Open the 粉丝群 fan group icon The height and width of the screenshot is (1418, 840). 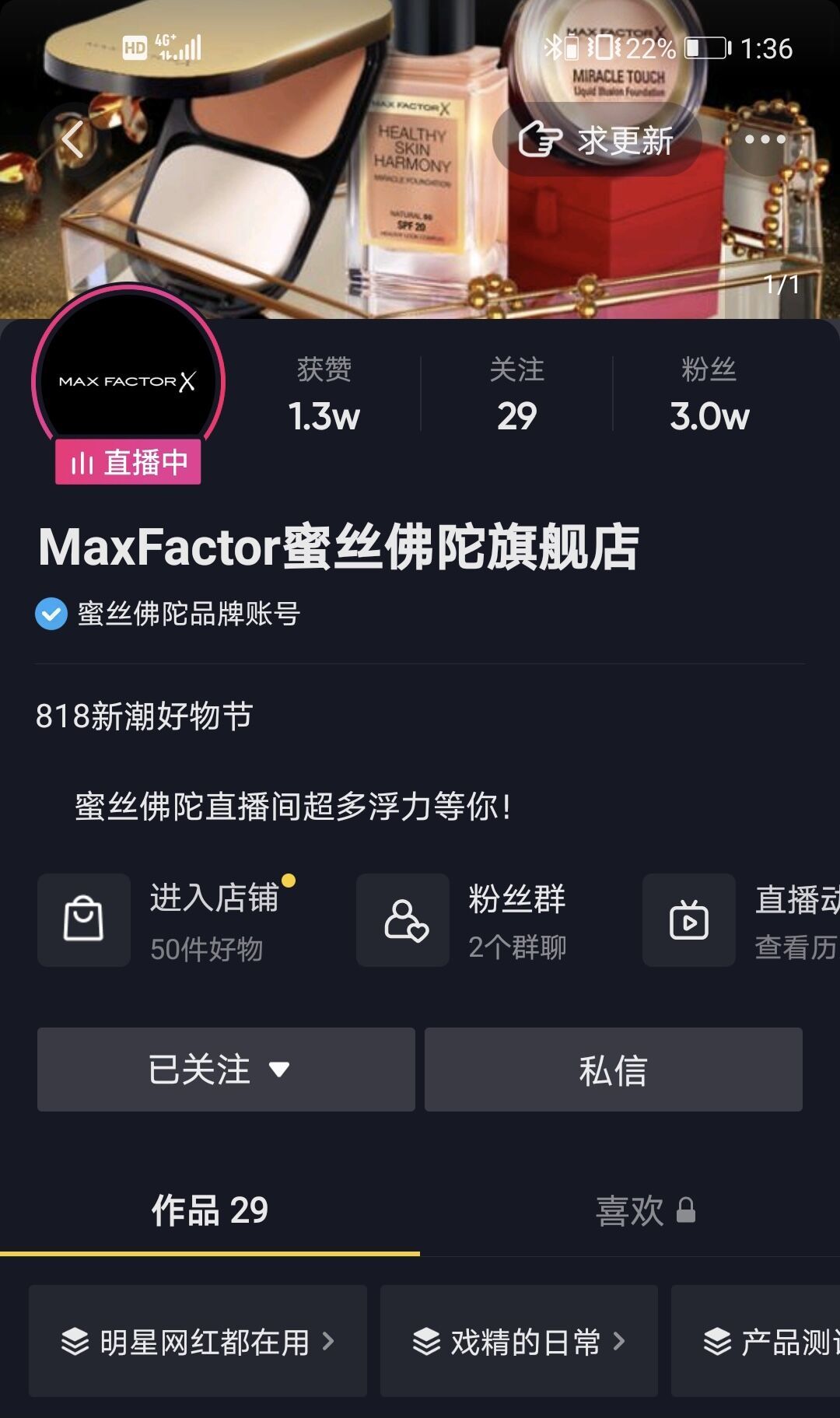[403, 919]
